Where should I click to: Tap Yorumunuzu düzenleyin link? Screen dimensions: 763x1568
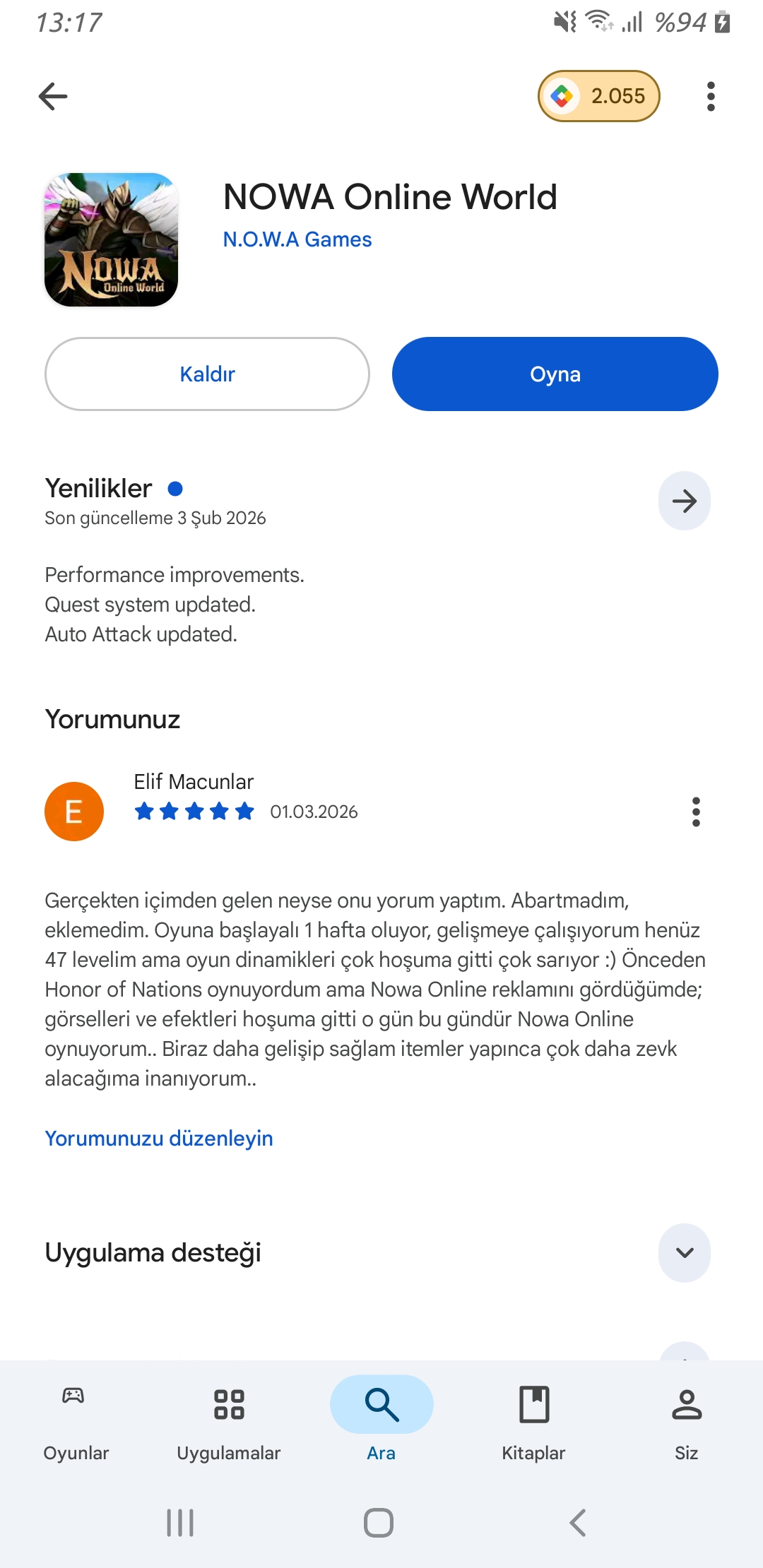click(x=159, y=1138)
